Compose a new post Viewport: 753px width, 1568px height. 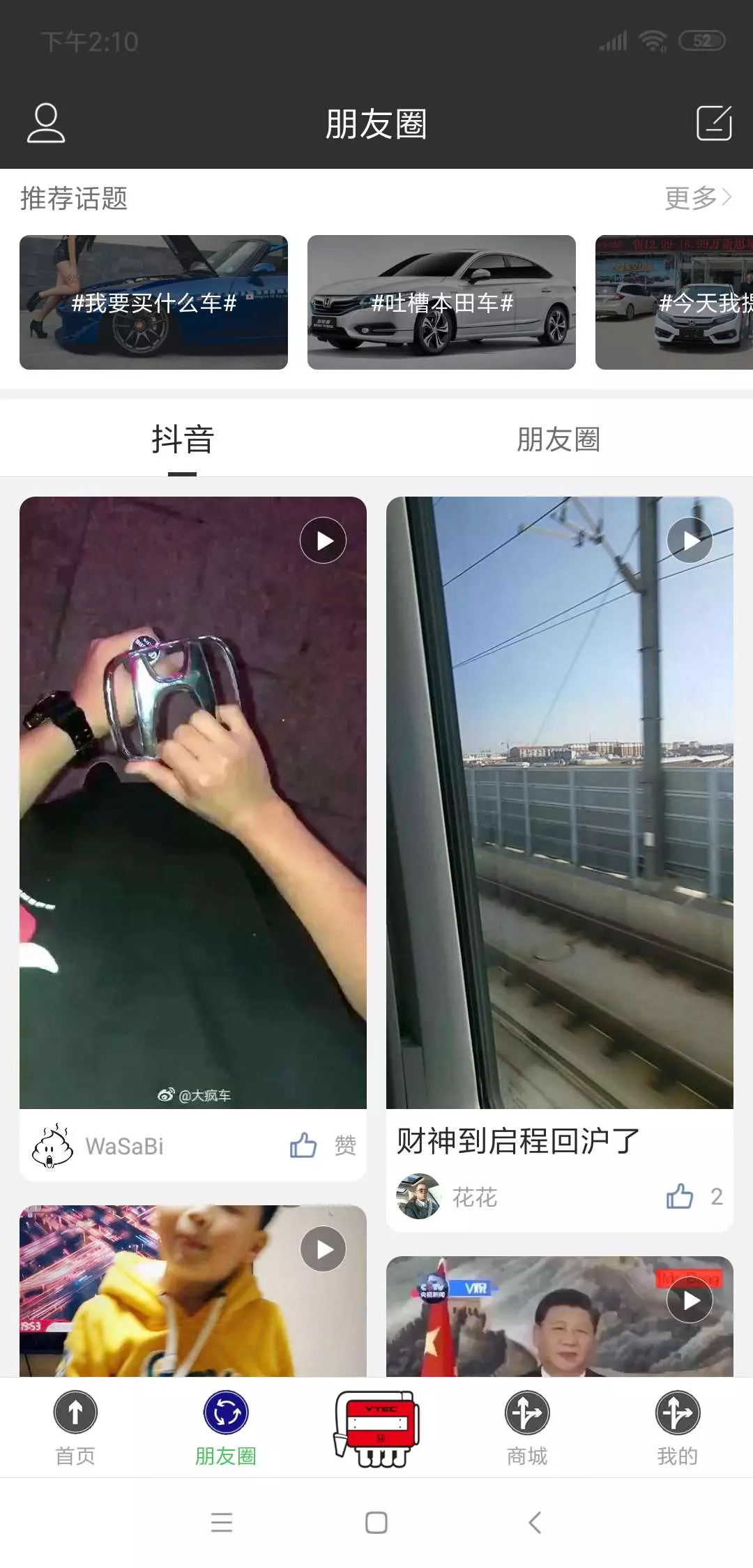714,123
